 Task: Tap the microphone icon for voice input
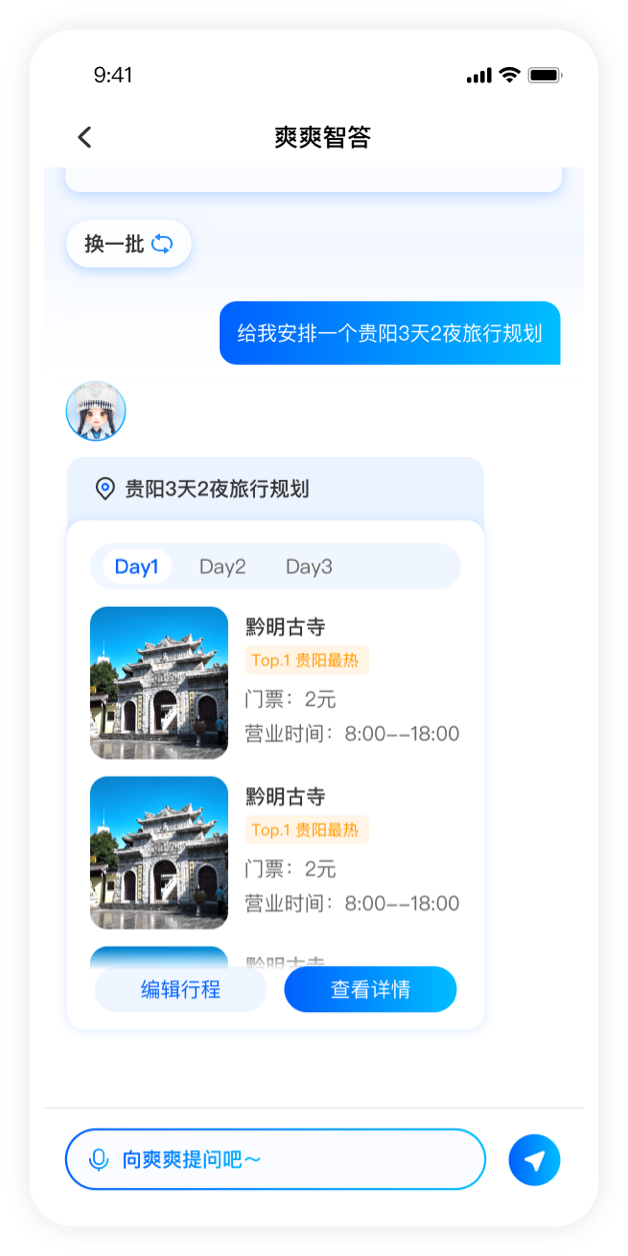(98, 1160)
